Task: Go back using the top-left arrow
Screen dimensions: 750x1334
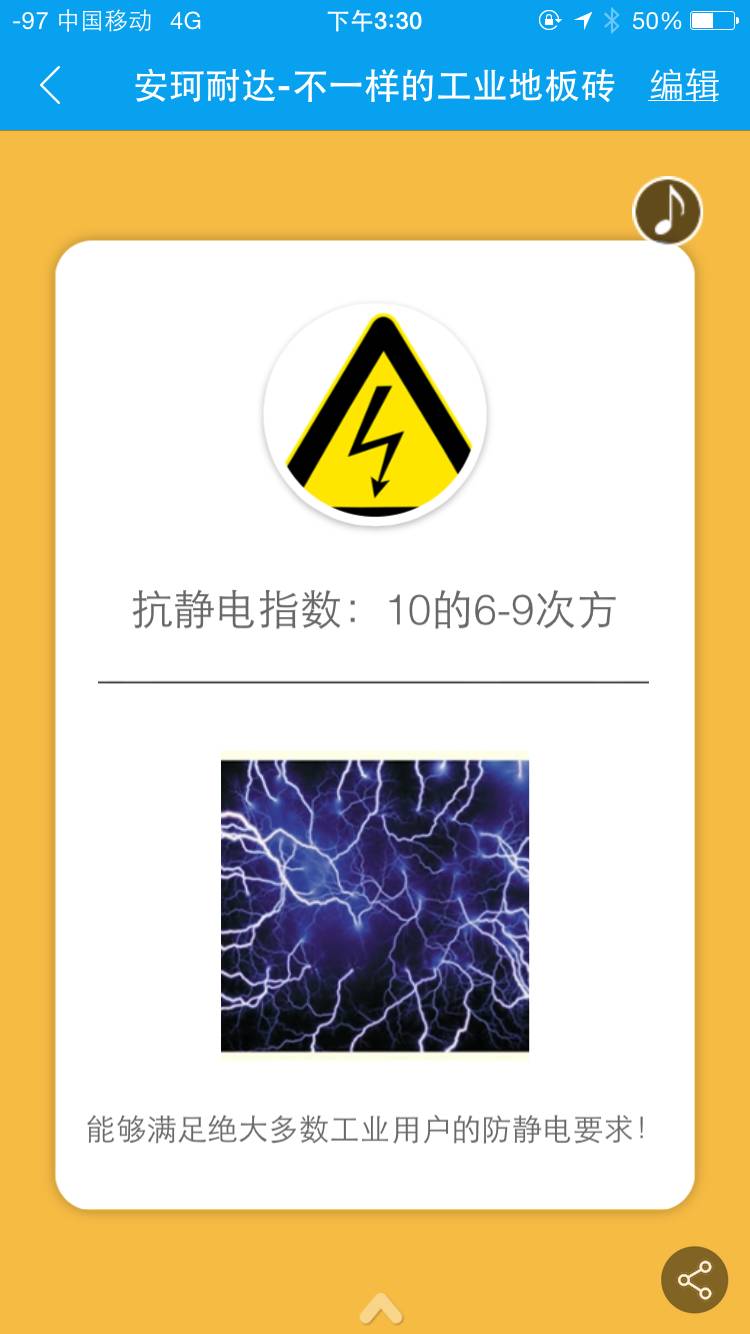Action: [50, 86]
